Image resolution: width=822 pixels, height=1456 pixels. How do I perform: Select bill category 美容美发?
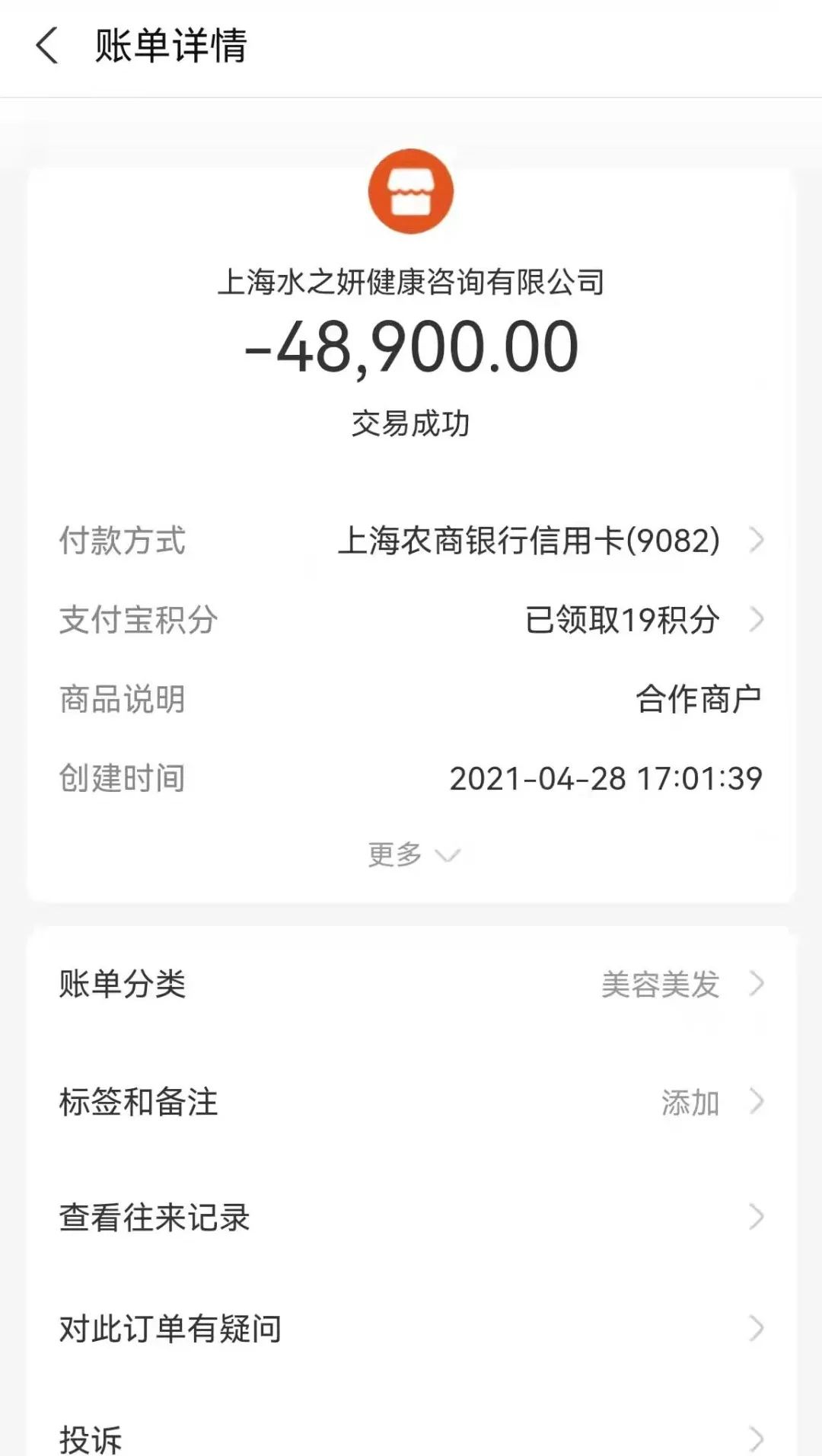[x=661, y=985]
